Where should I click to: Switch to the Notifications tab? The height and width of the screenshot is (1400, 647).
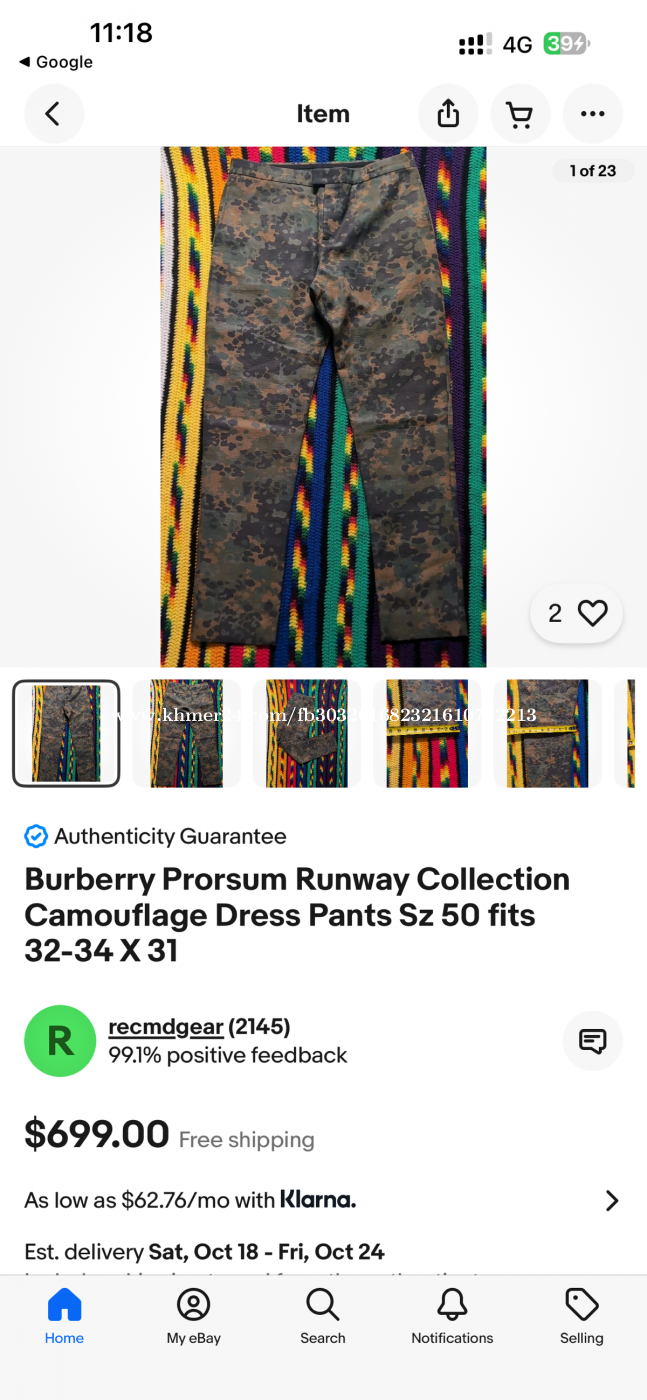click(x=452, y=1316)
